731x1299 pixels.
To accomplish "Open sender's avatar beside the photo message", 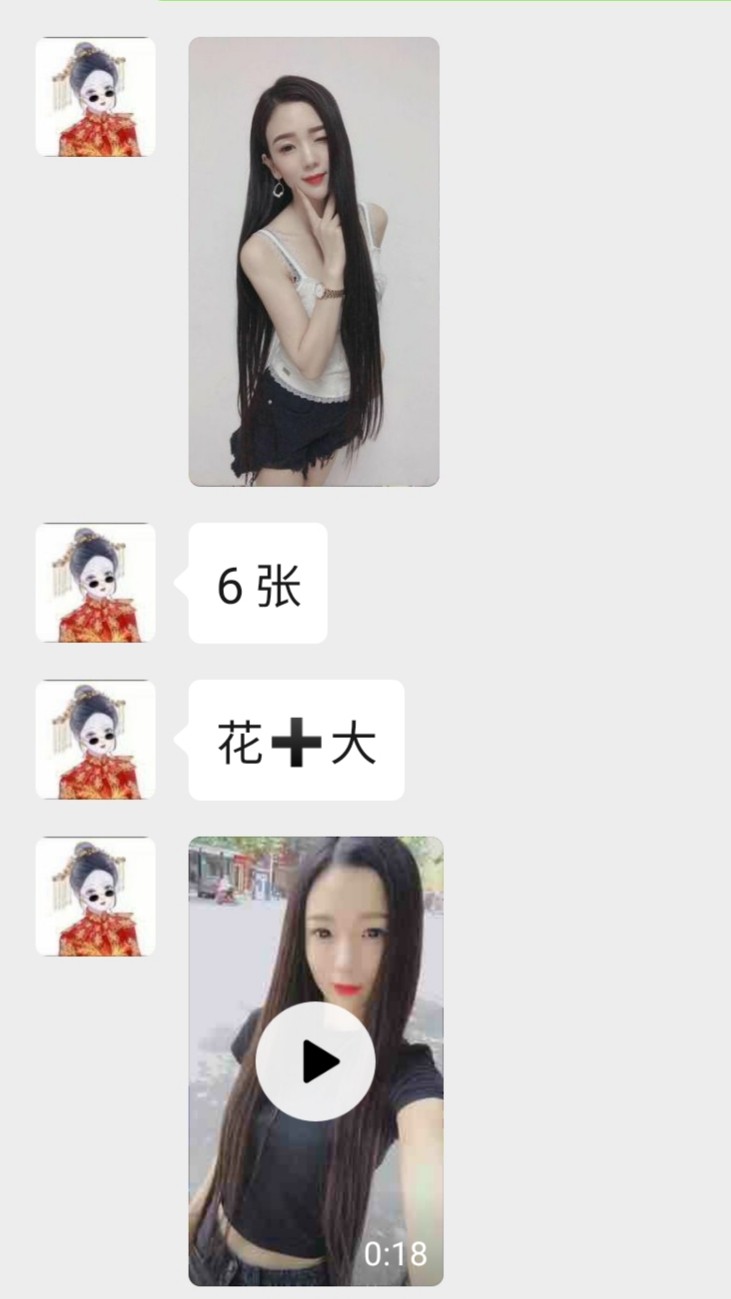I will click(x=96, y=97).
